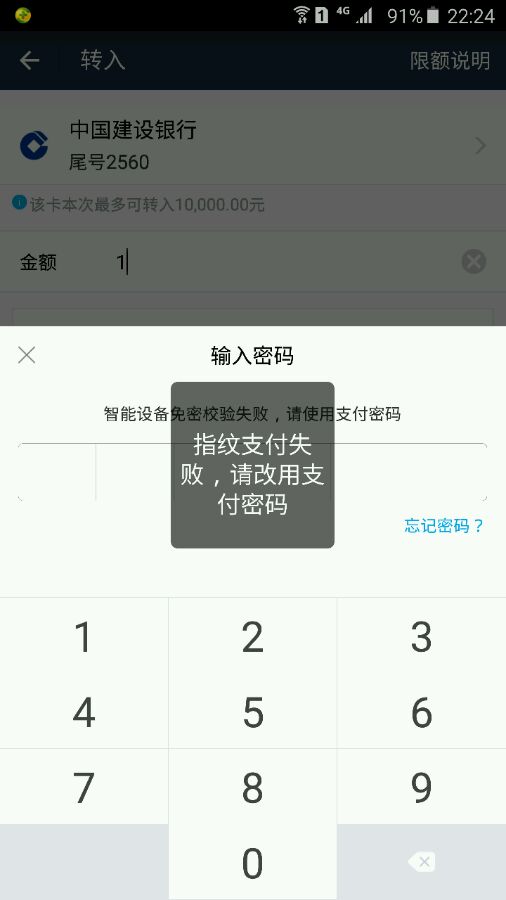Close the 输入密码 password dialog

click(x=26, y=355)
